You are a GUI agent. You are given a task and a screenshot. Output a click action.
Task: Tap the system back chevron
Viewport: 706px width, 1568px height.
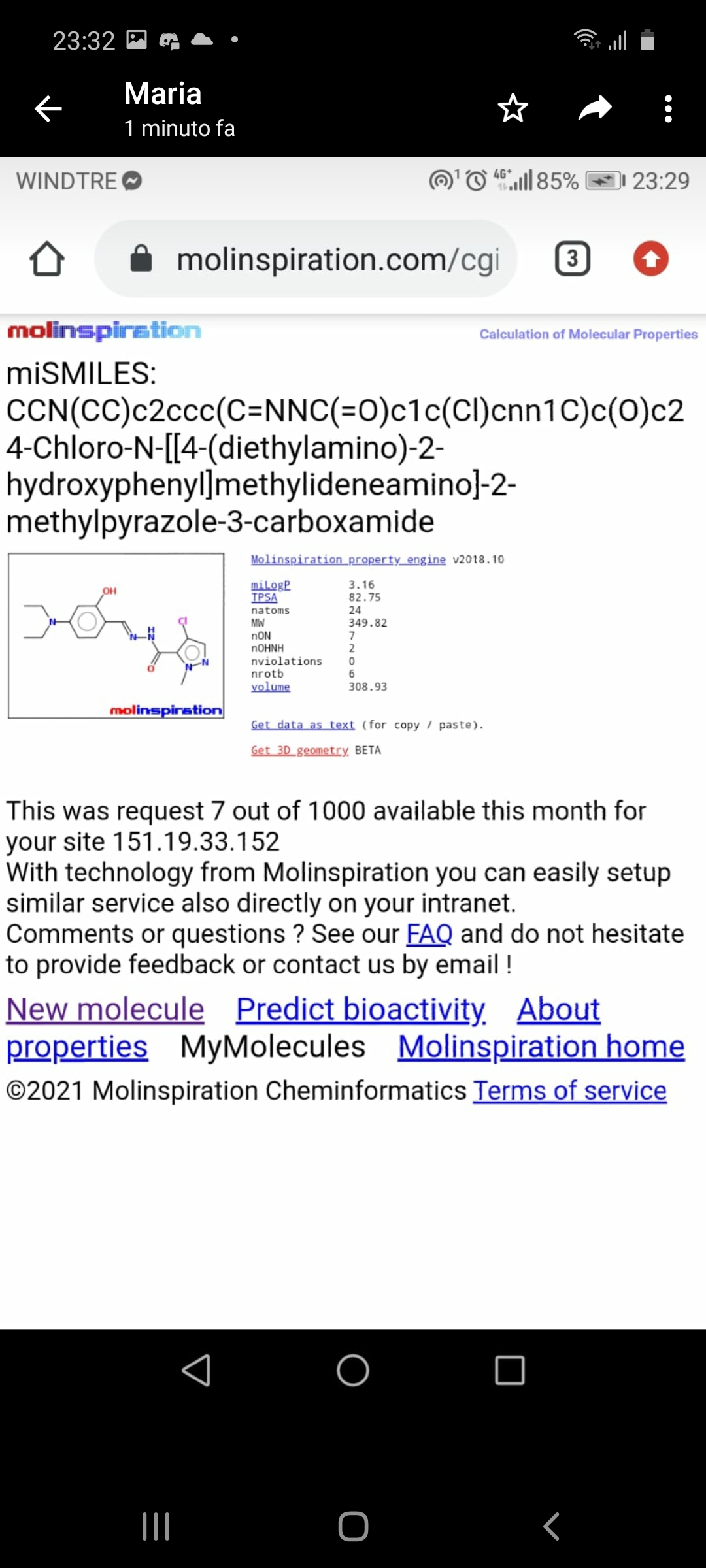pos(551,1527)
